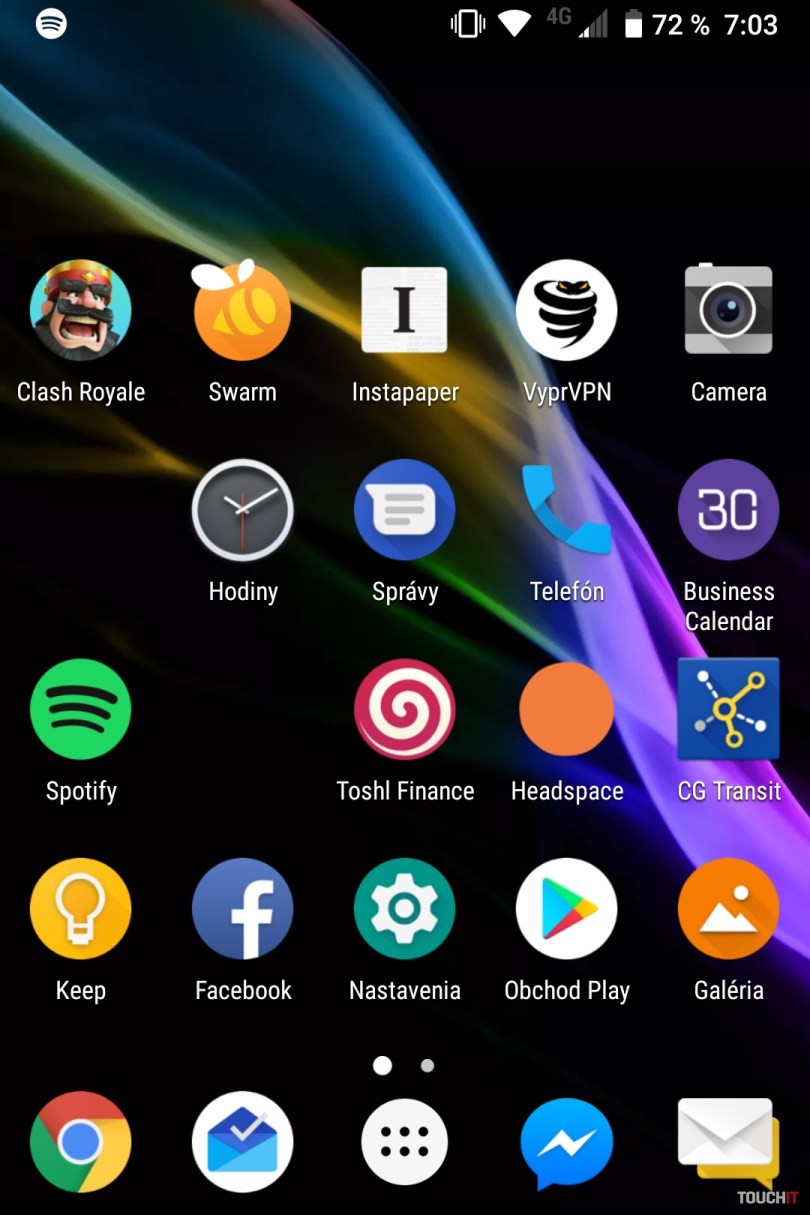The height and width of the screenshot is (1215, 810).
Task: Open Instapaper
Action: coord(404,310)
